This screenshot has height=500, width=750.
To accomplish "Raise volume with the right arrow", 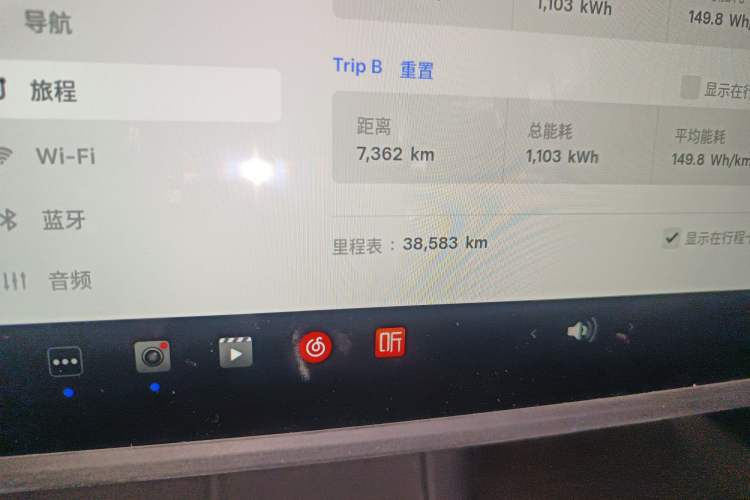I will 631,326.
